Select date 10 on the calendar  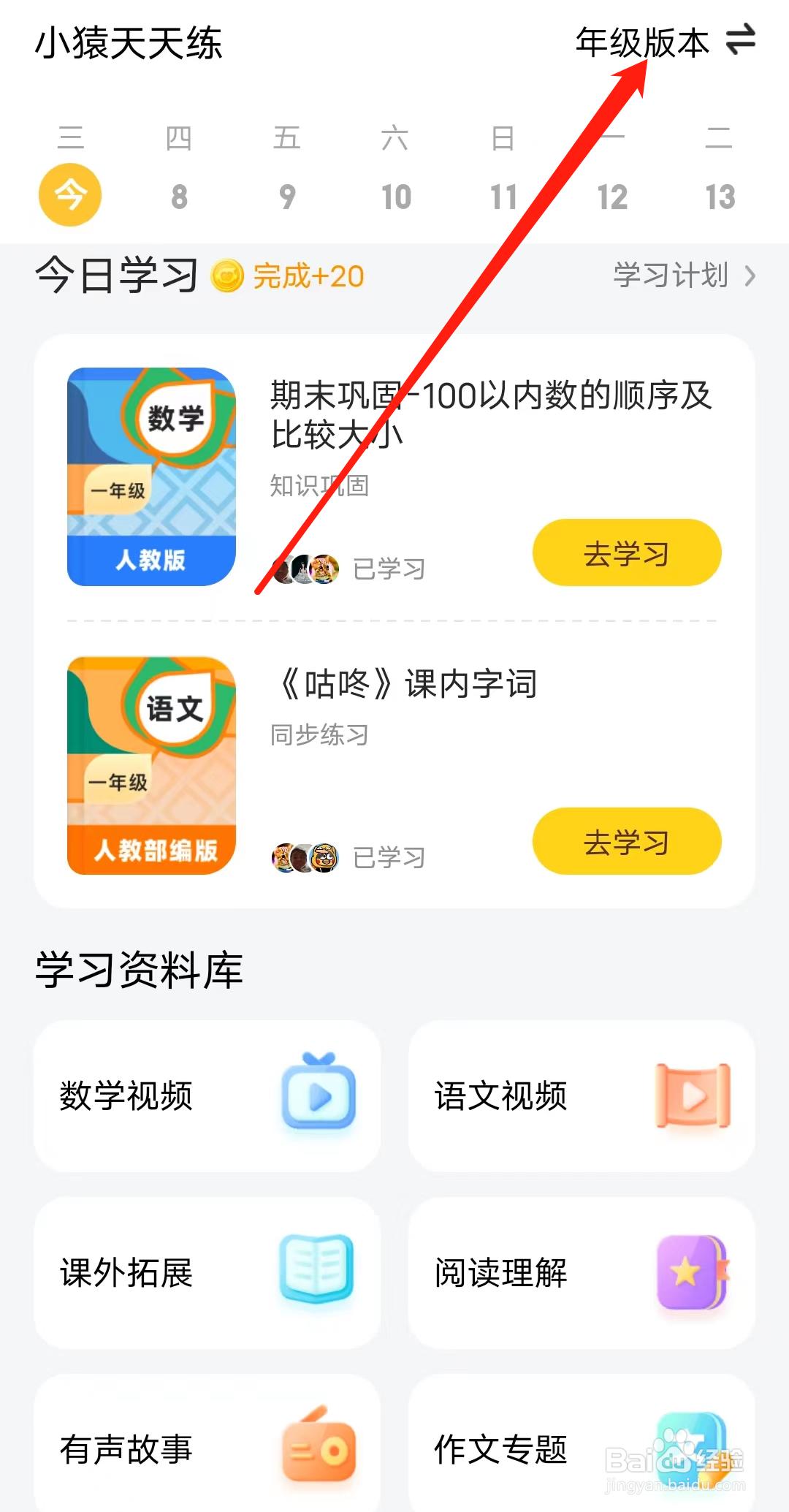point(395,196)
